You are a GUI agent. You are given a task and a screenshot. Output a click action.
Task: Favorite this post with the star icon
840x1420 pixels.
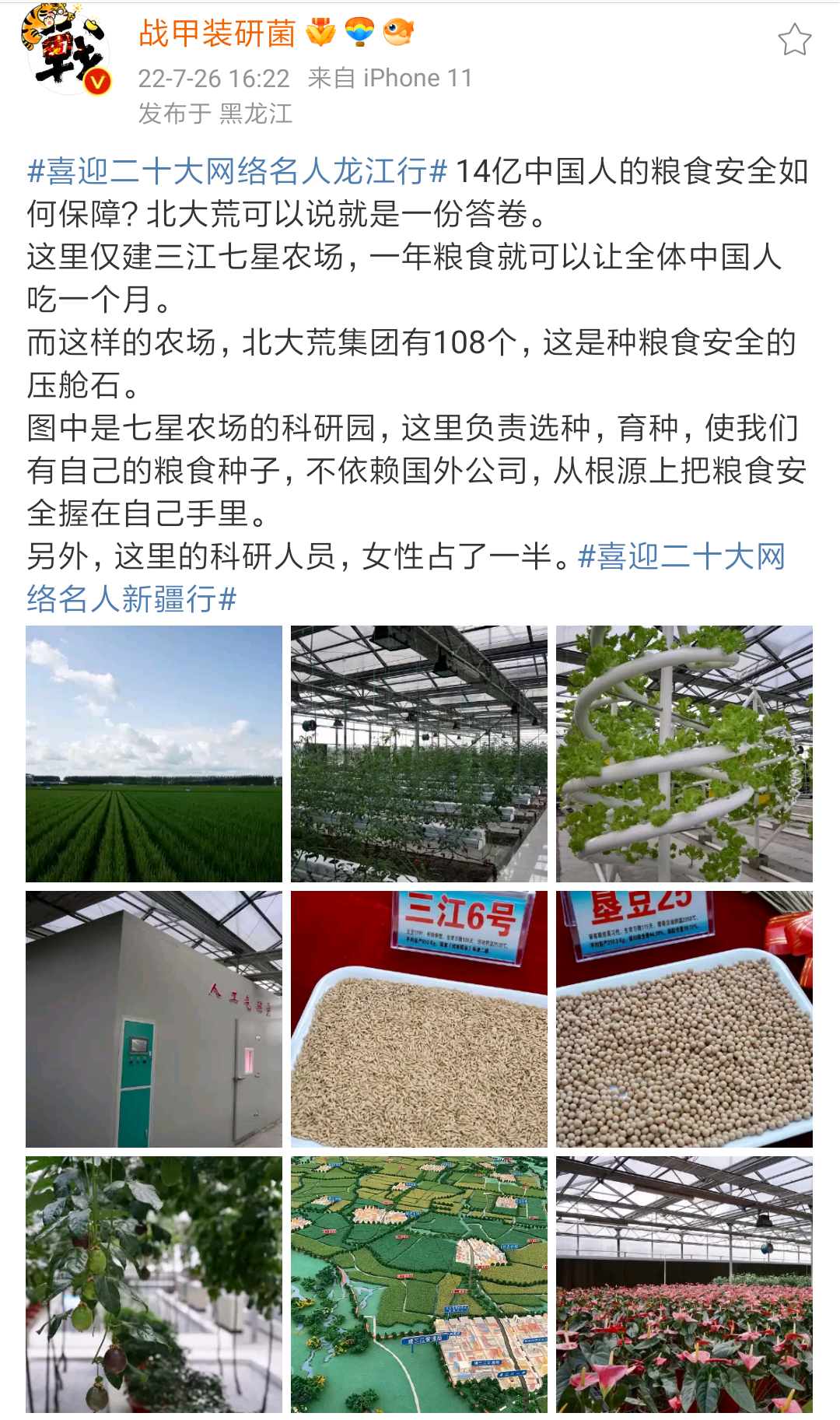pos(795,40)
